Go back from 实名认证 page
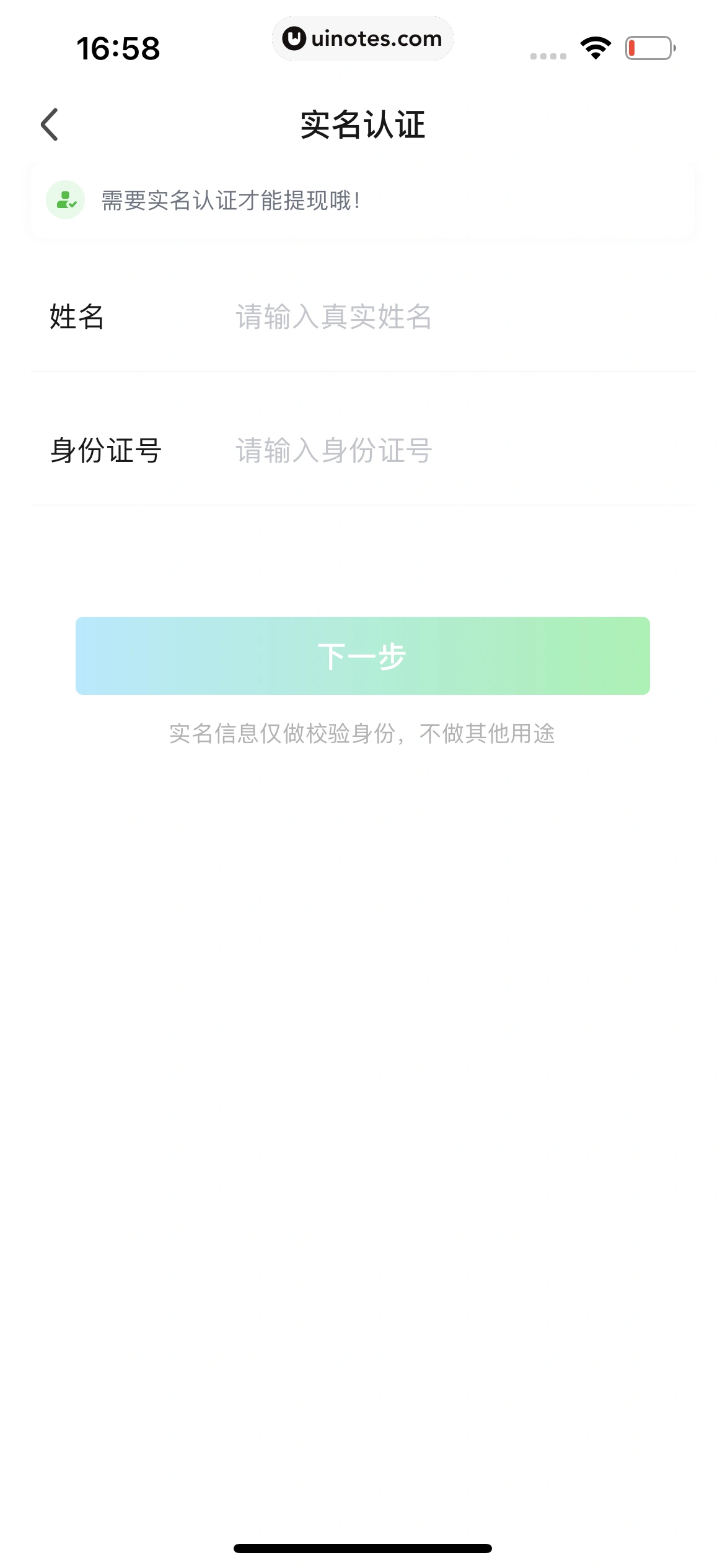 point(50,124)
